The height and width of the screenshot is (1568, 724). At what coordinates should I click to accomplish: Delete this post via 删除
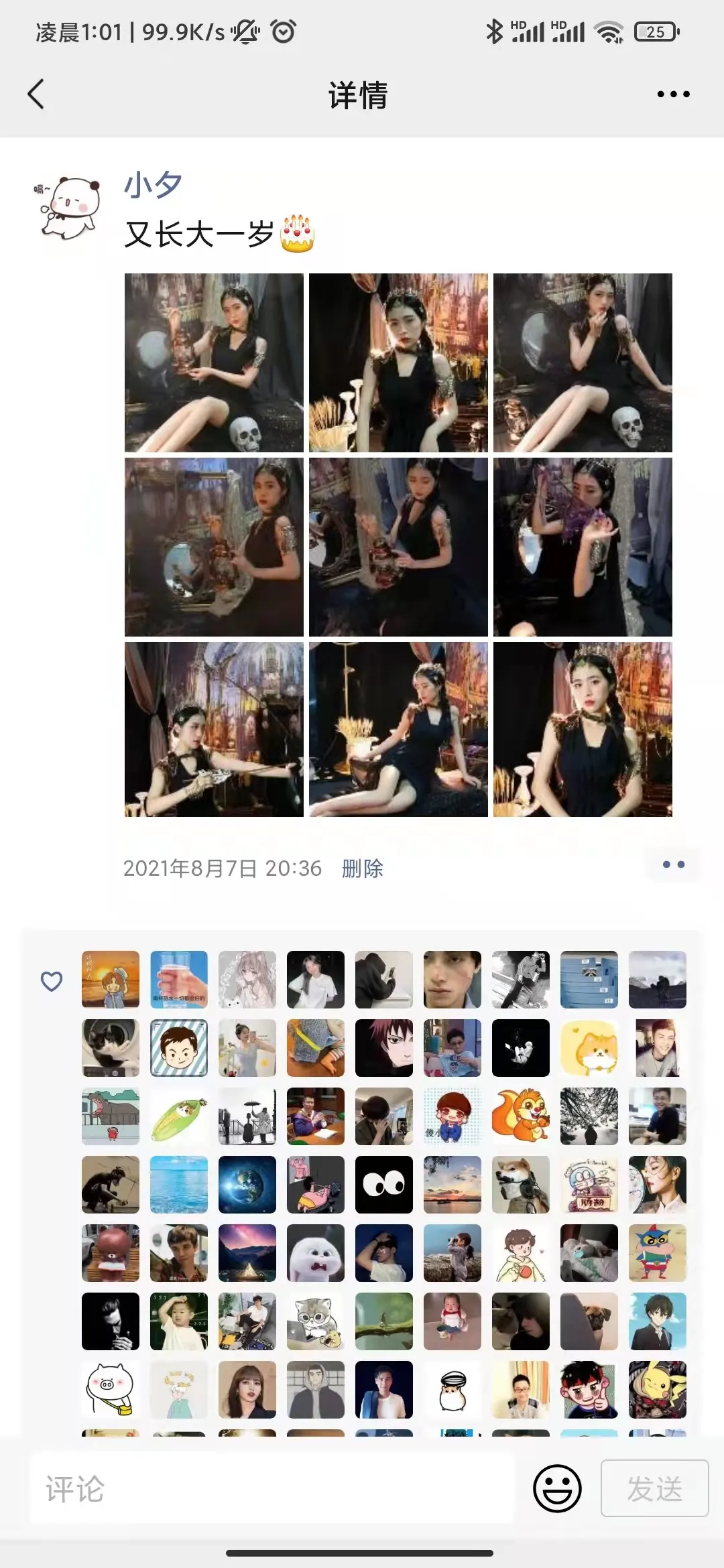click(x=362, y=868)
